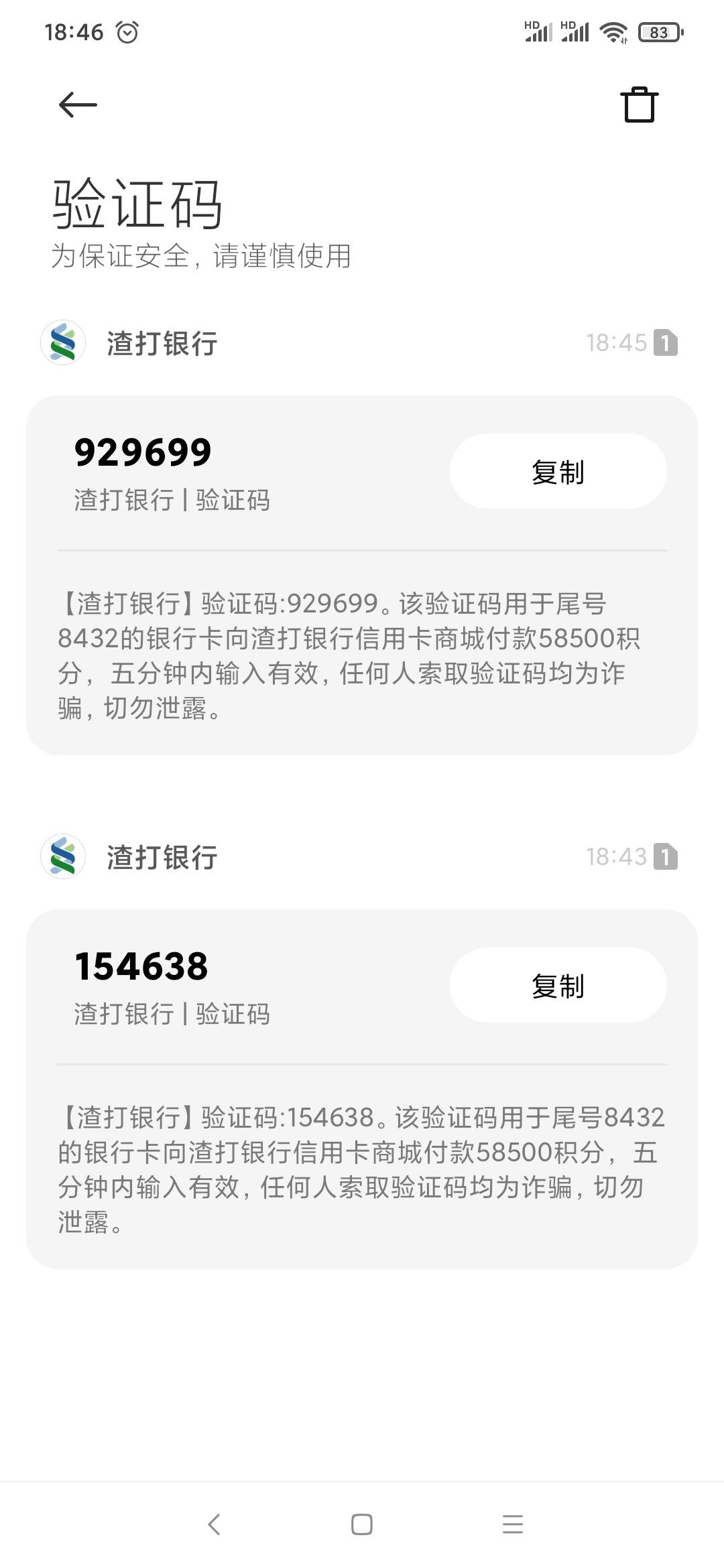This screenshot has height=1568, width=724.
Task: Copy the verification code 929699
Action: point(558,472)
